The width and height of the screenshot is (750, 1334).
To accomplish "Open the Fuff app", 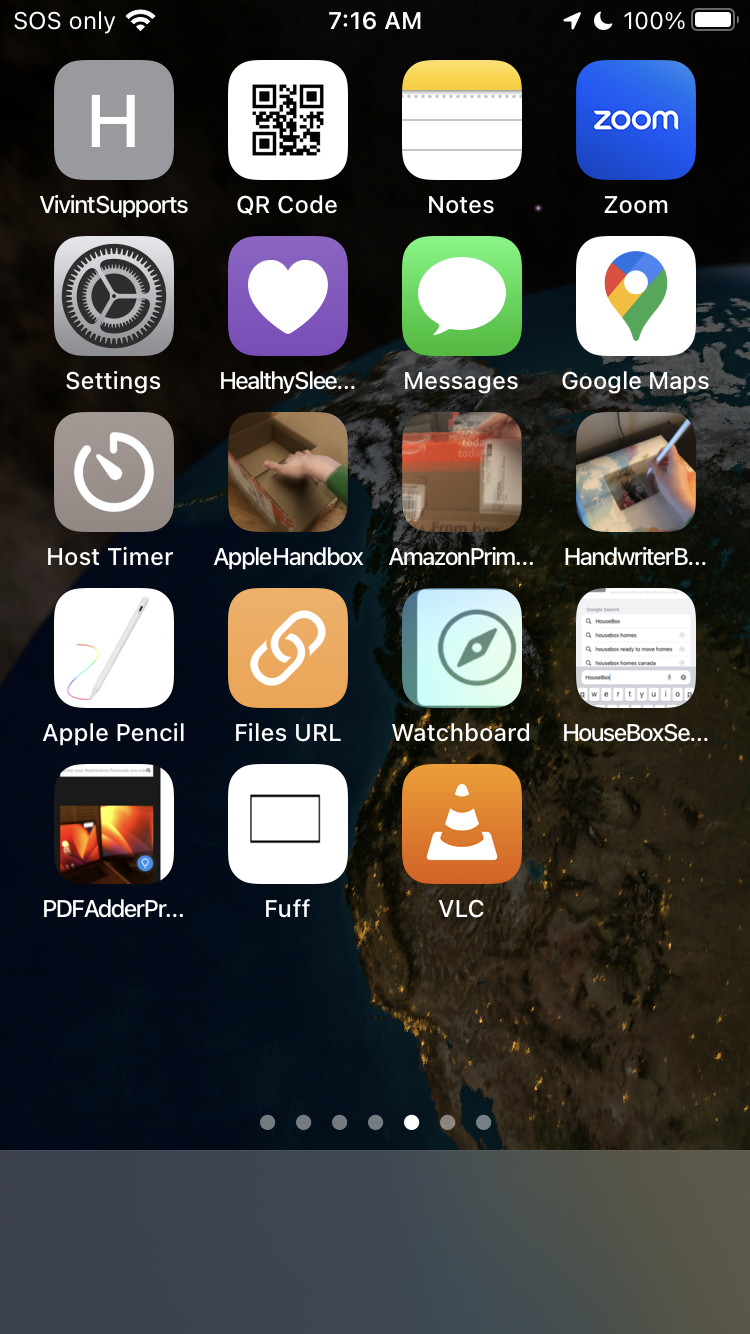I will point(287,824).
